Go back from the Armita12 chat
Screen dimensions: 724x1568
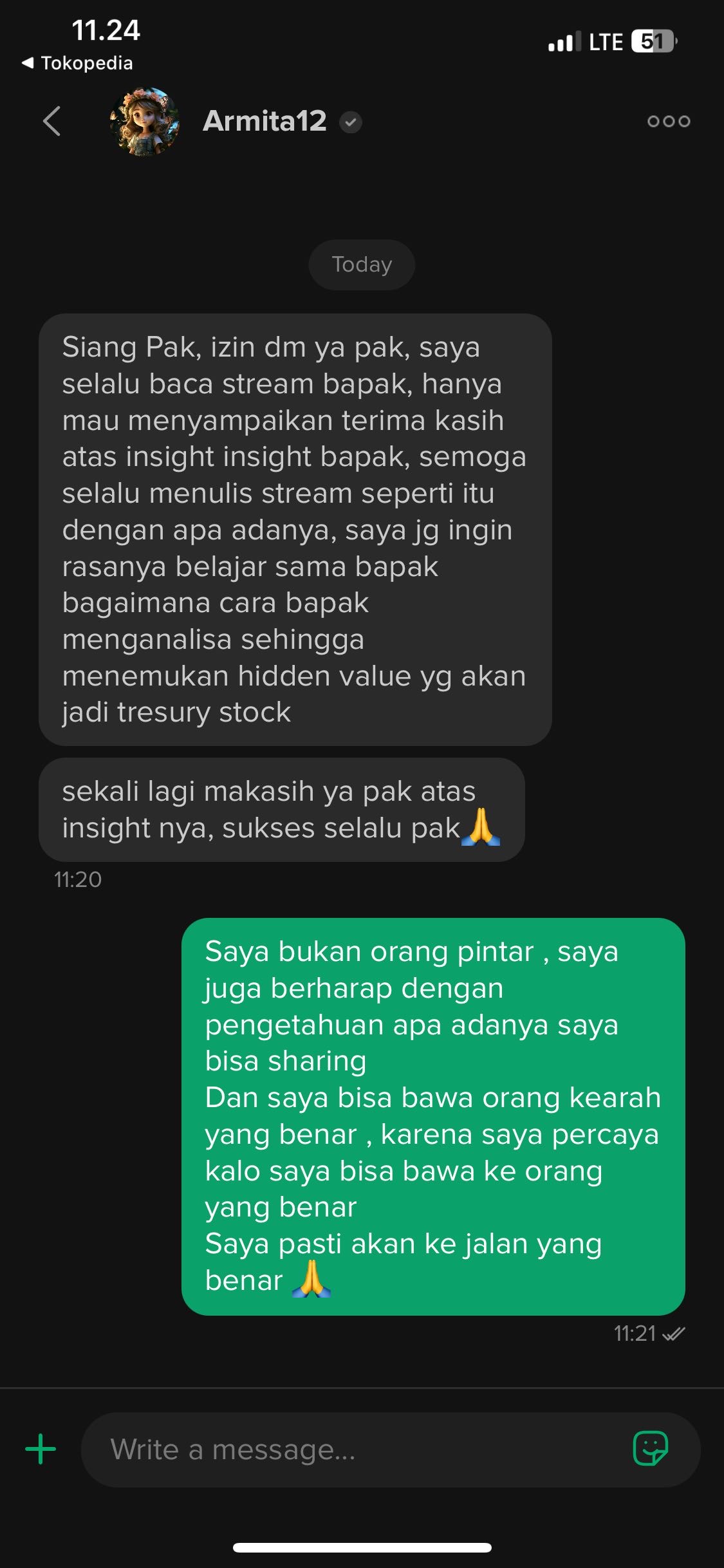(x=51, y=121)
